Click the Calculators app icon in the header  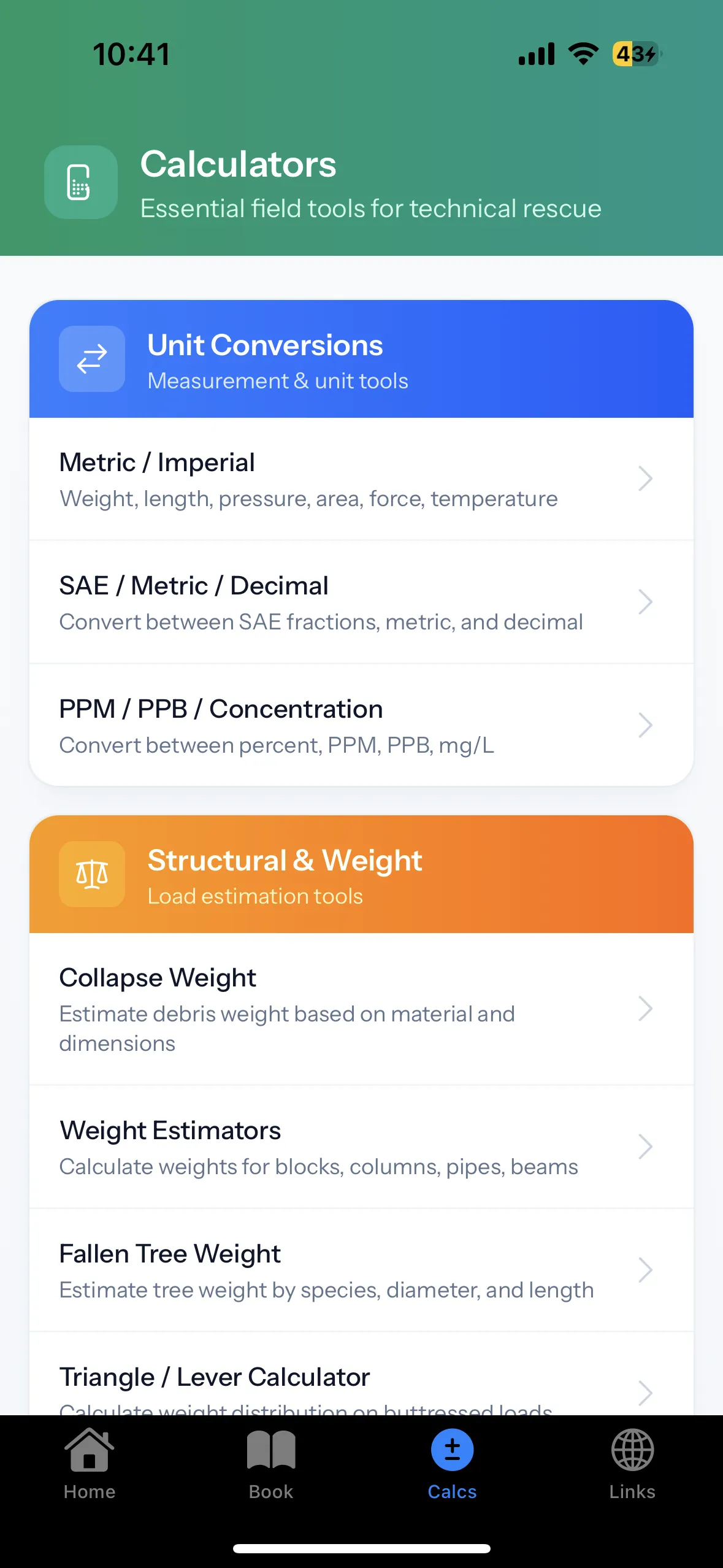coord(80,182)
